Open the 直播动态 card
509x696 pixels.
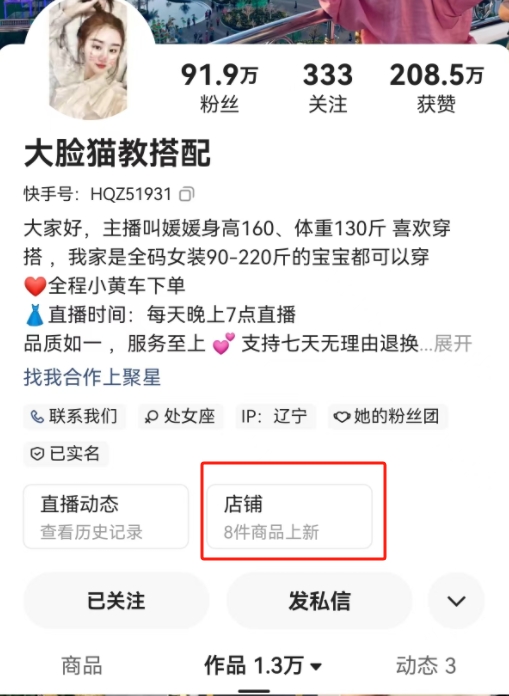tap(106, 517)
